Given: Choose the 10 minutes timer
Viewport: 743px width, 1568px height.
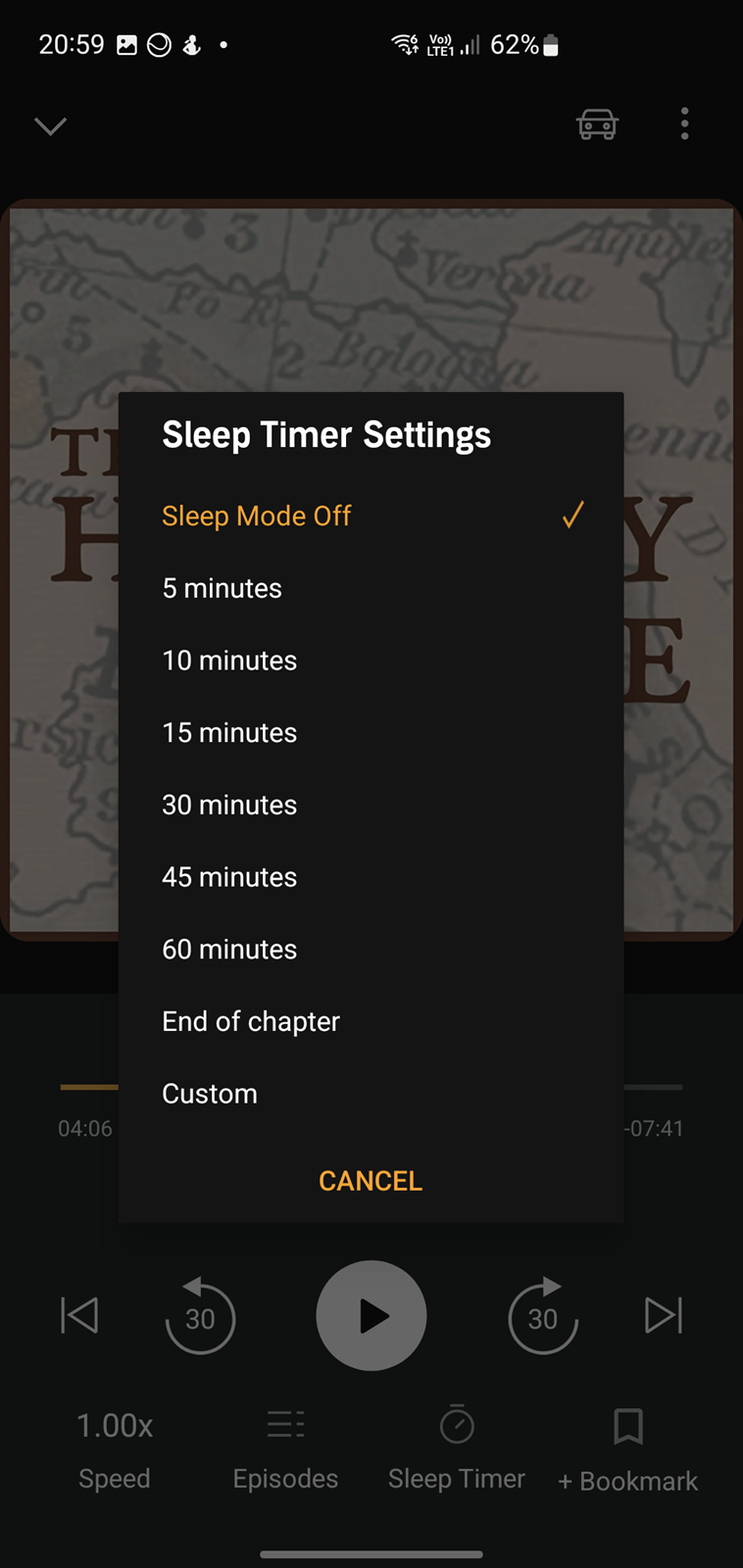Looking at the screenshot, I should [371, 661].
